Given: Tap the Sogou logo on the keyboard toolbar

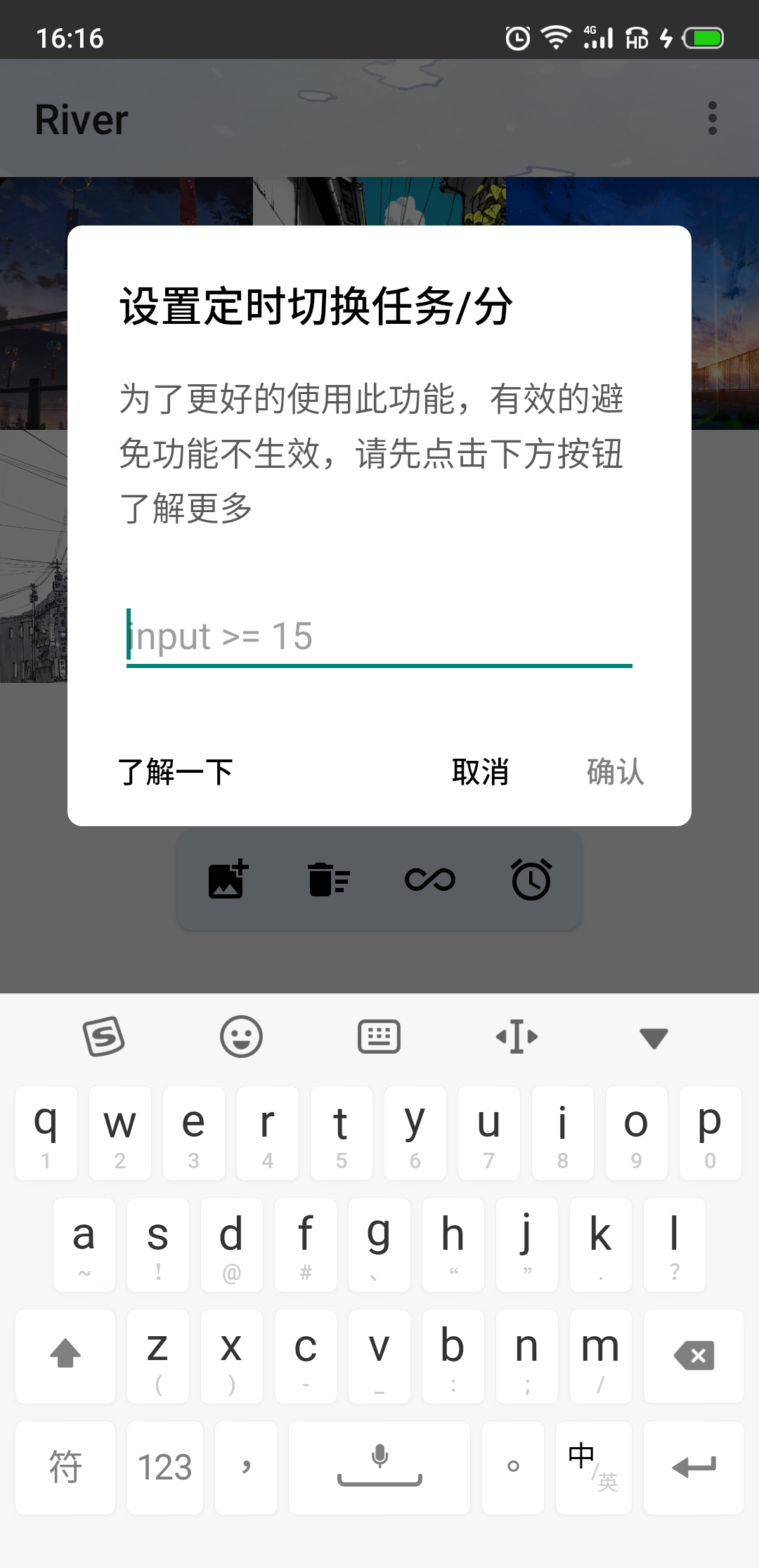Looking at the screenshot, I should tap(104, 1037).
